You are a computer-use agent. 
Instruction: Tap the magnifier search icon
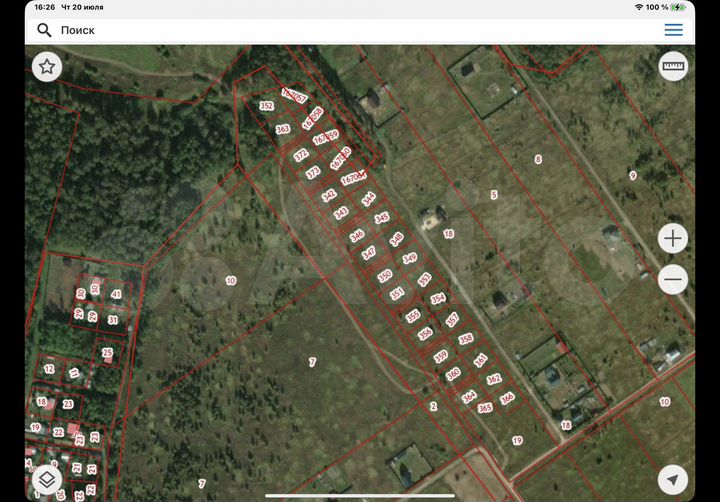44,30
